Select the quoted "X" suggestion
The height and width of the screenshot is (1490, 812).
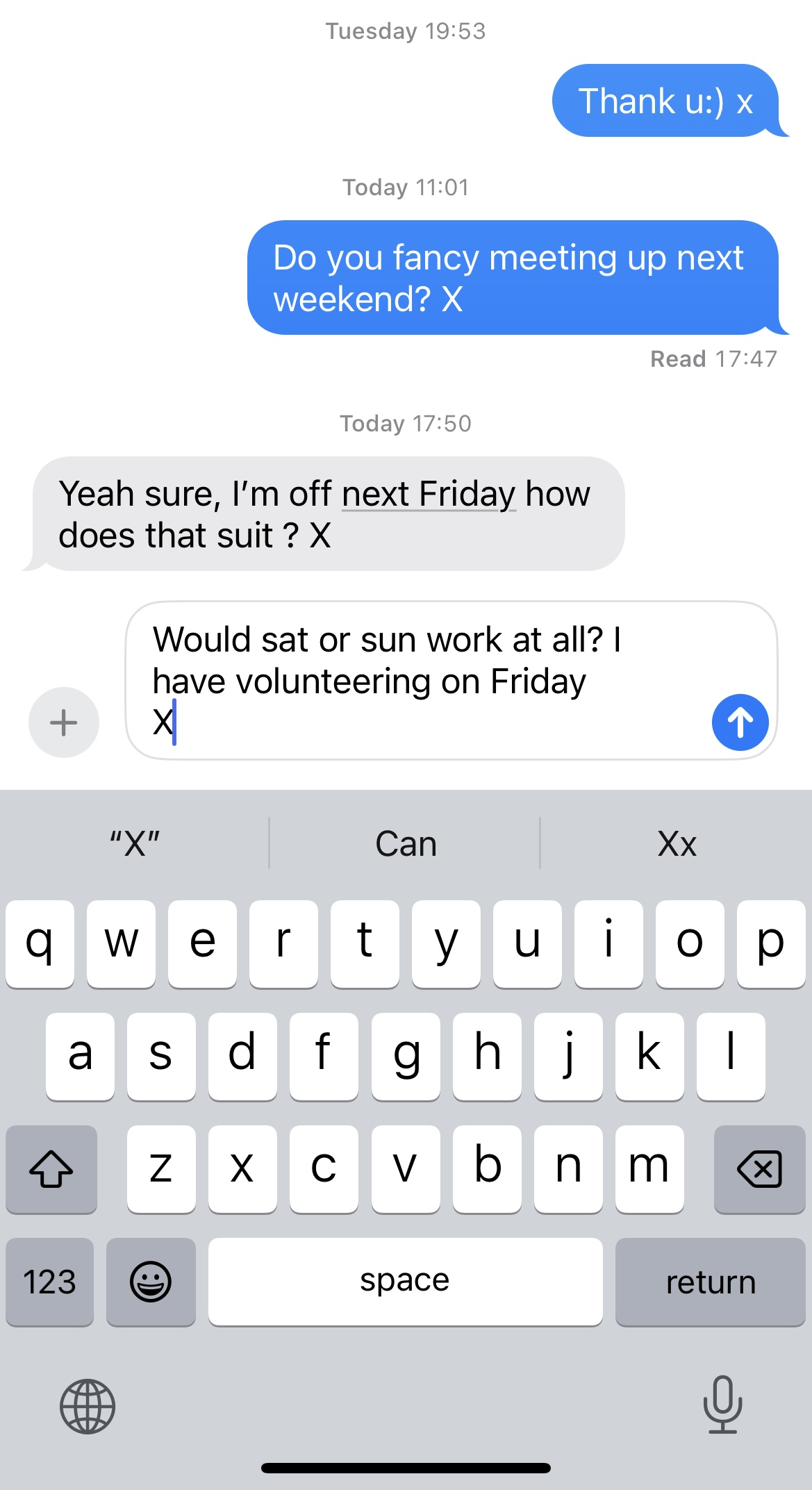(135, 844)
